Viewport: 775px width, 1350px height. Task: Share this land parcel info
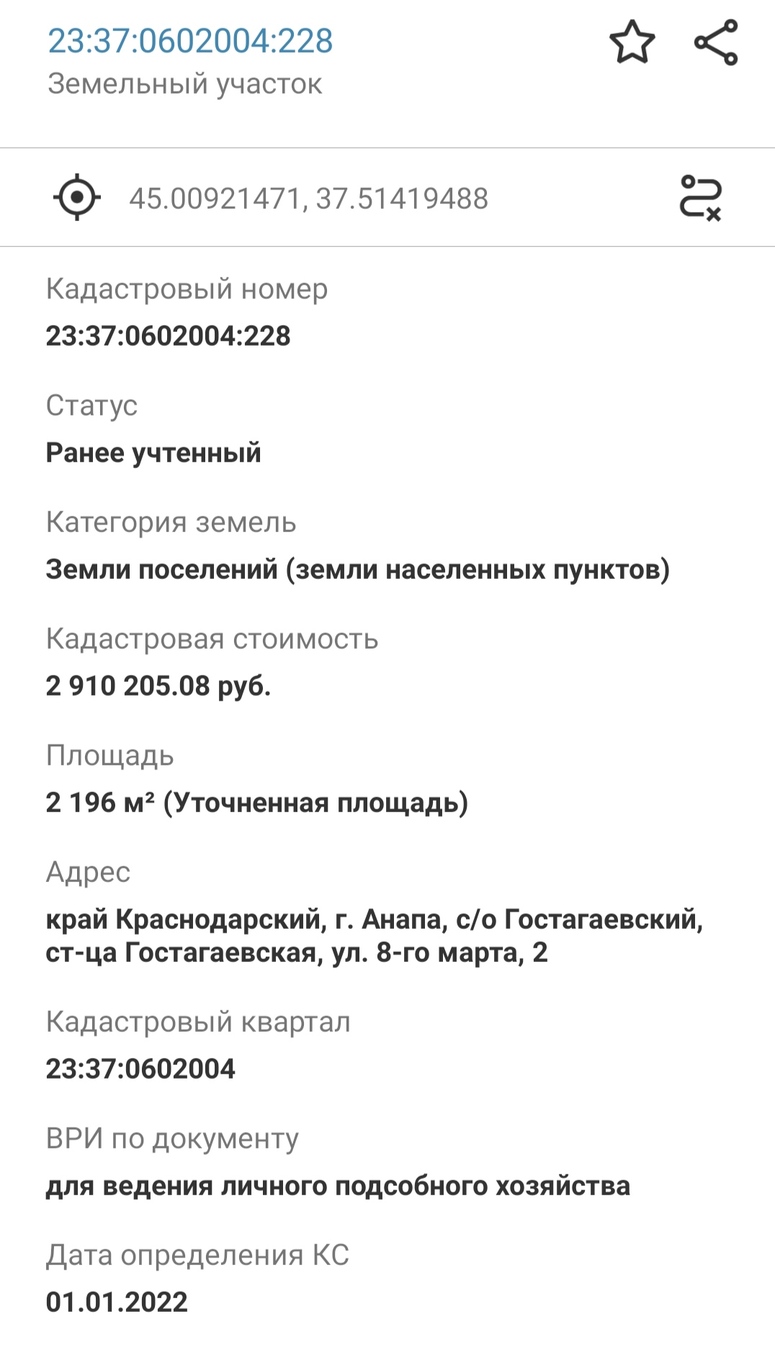click(716, 43)
